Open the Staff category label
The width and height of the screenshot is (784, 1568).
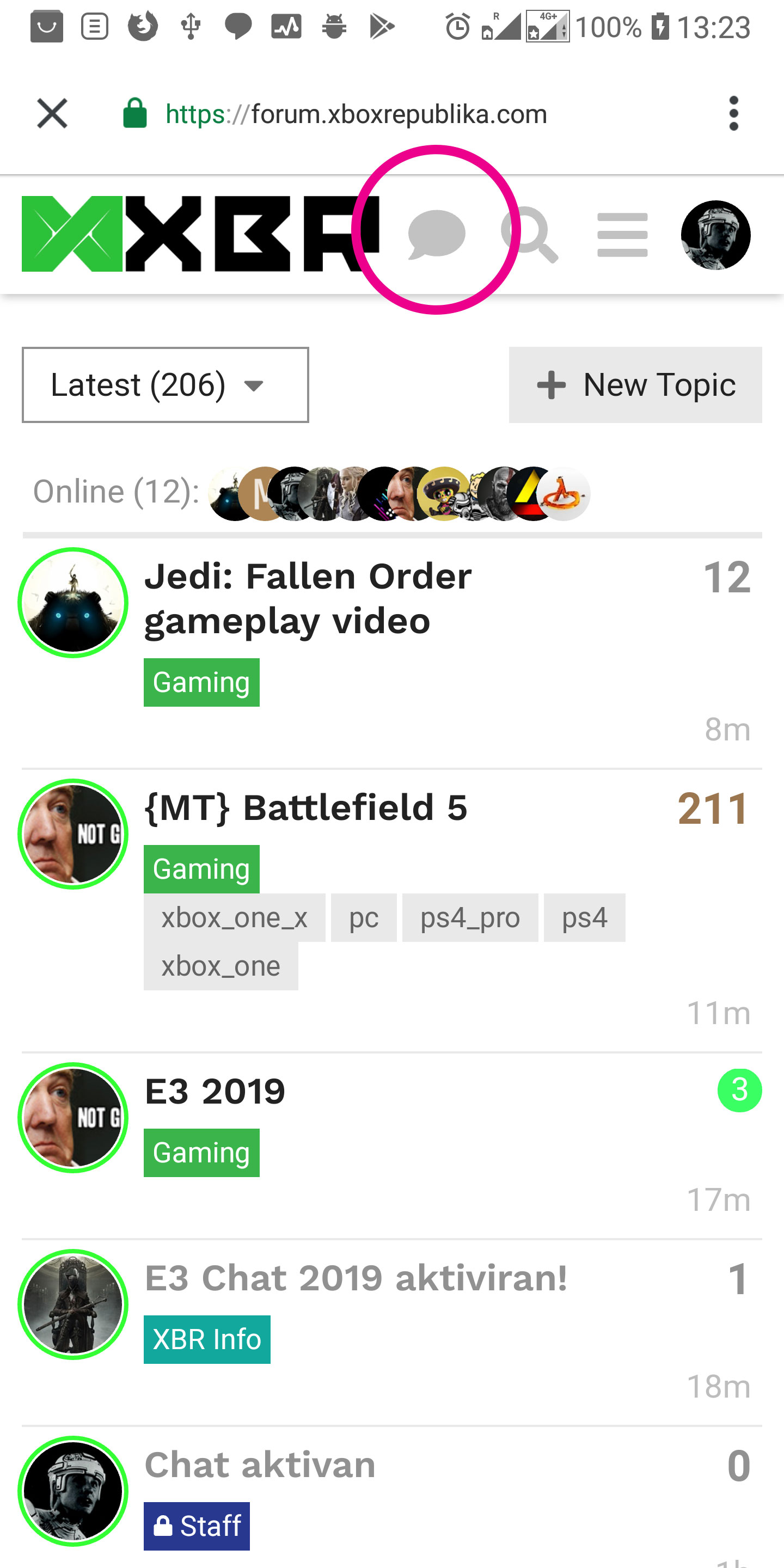(197, 1526)
